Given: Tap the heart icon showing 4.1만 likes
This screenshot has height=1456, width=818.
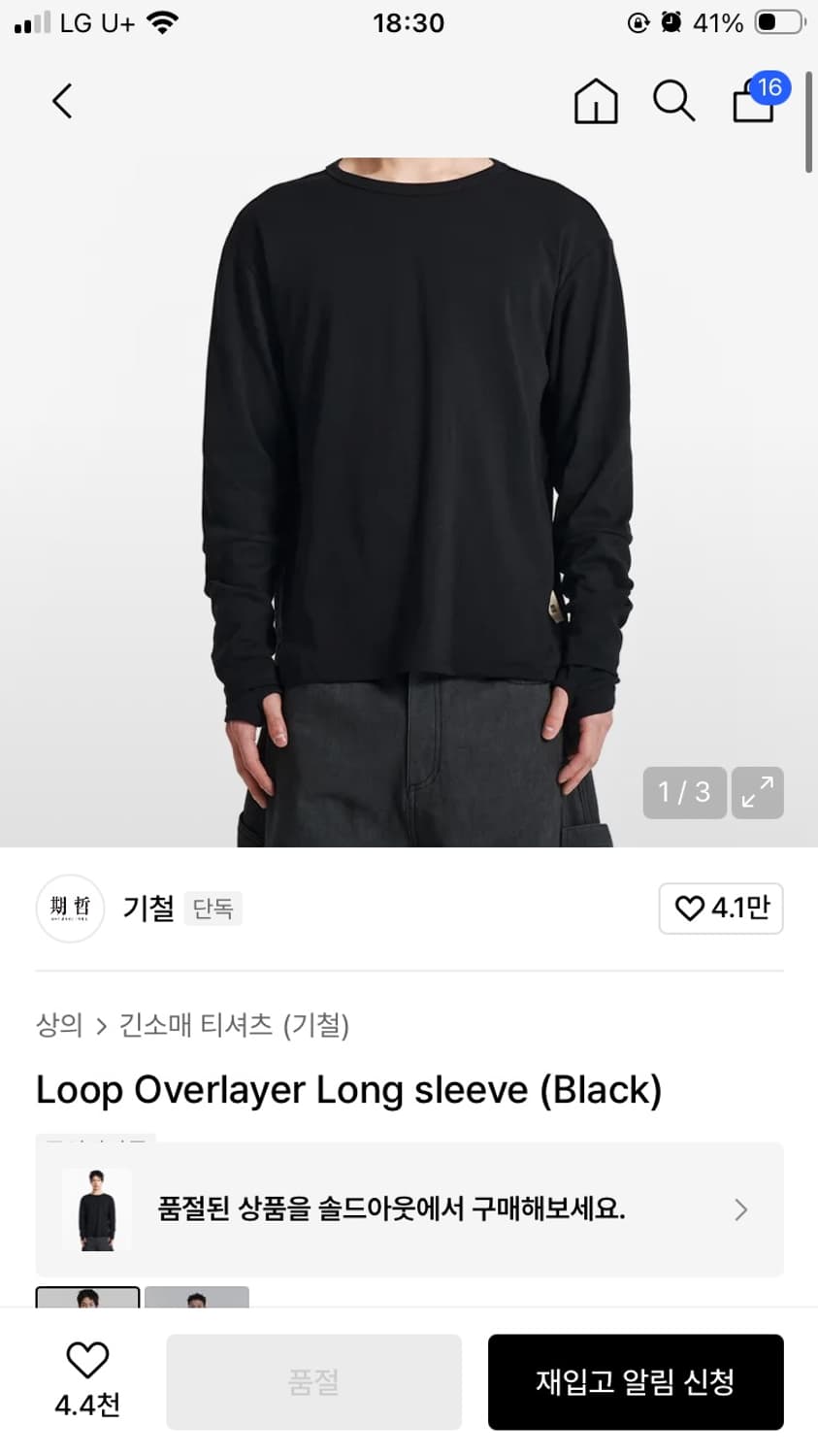Looking at the screenshot, I should [720, 909].
